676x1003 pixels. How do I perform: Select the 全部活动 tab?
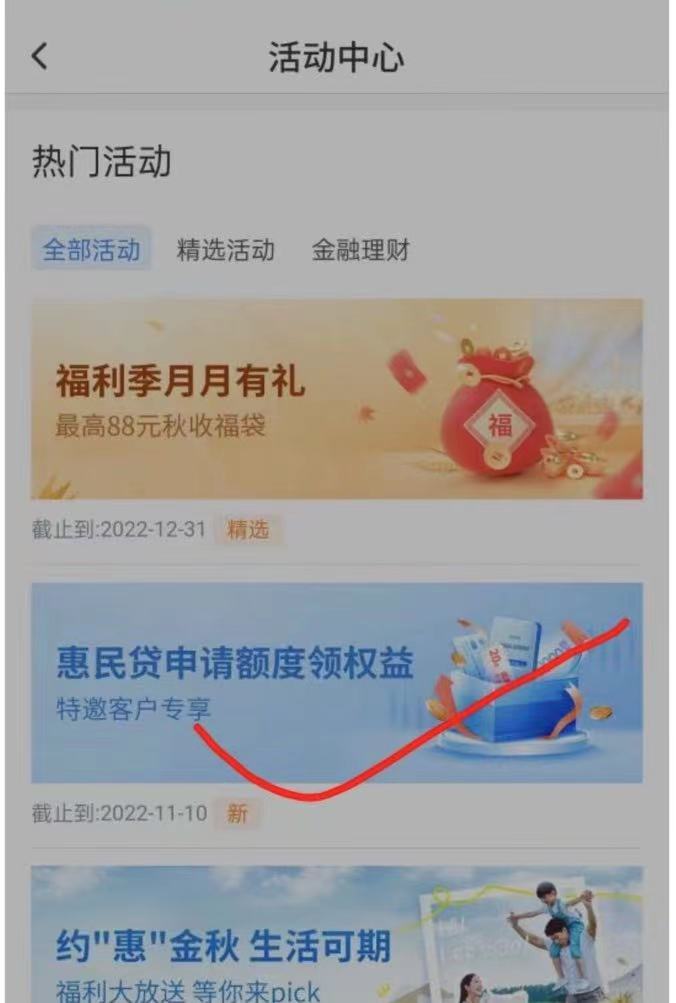91,250
